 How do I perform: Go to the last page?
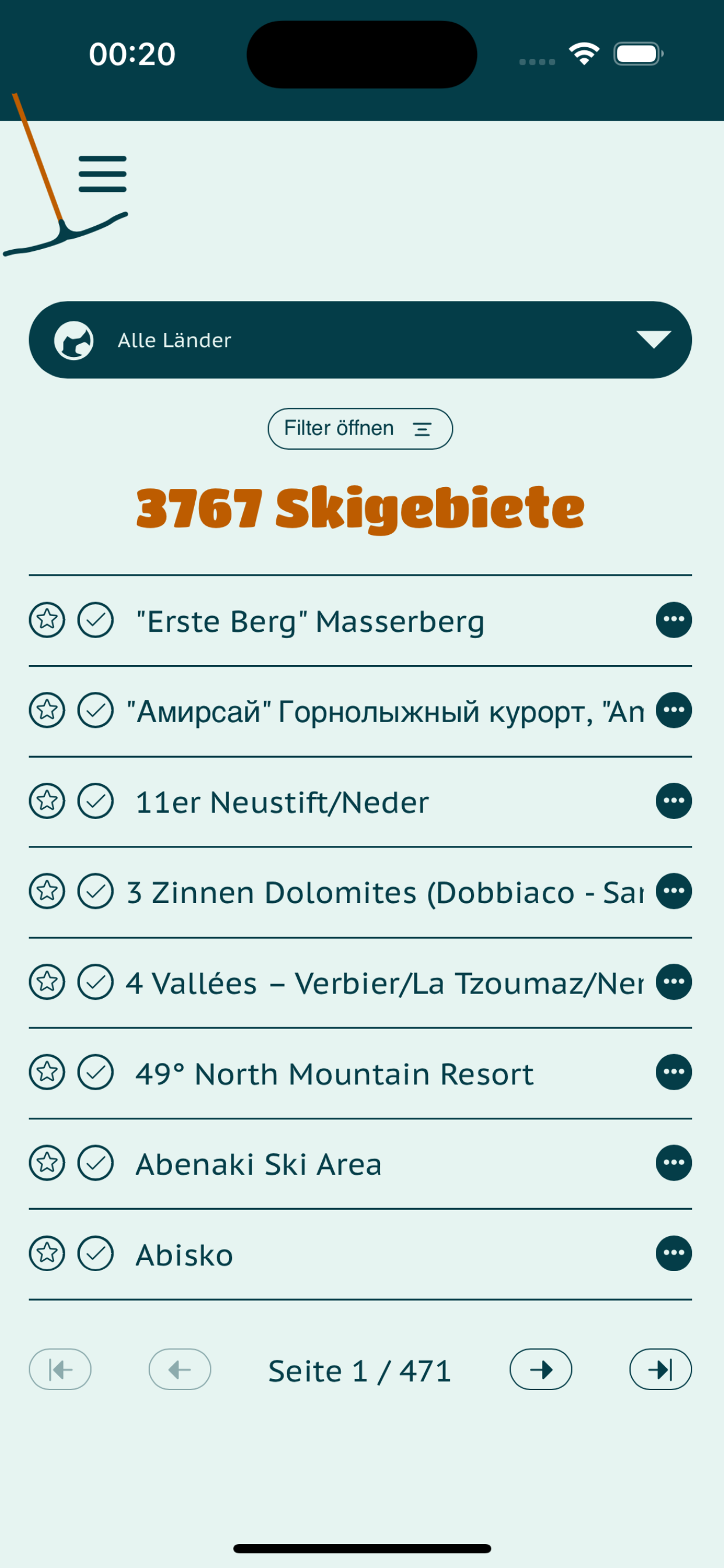click(660, 1369)
